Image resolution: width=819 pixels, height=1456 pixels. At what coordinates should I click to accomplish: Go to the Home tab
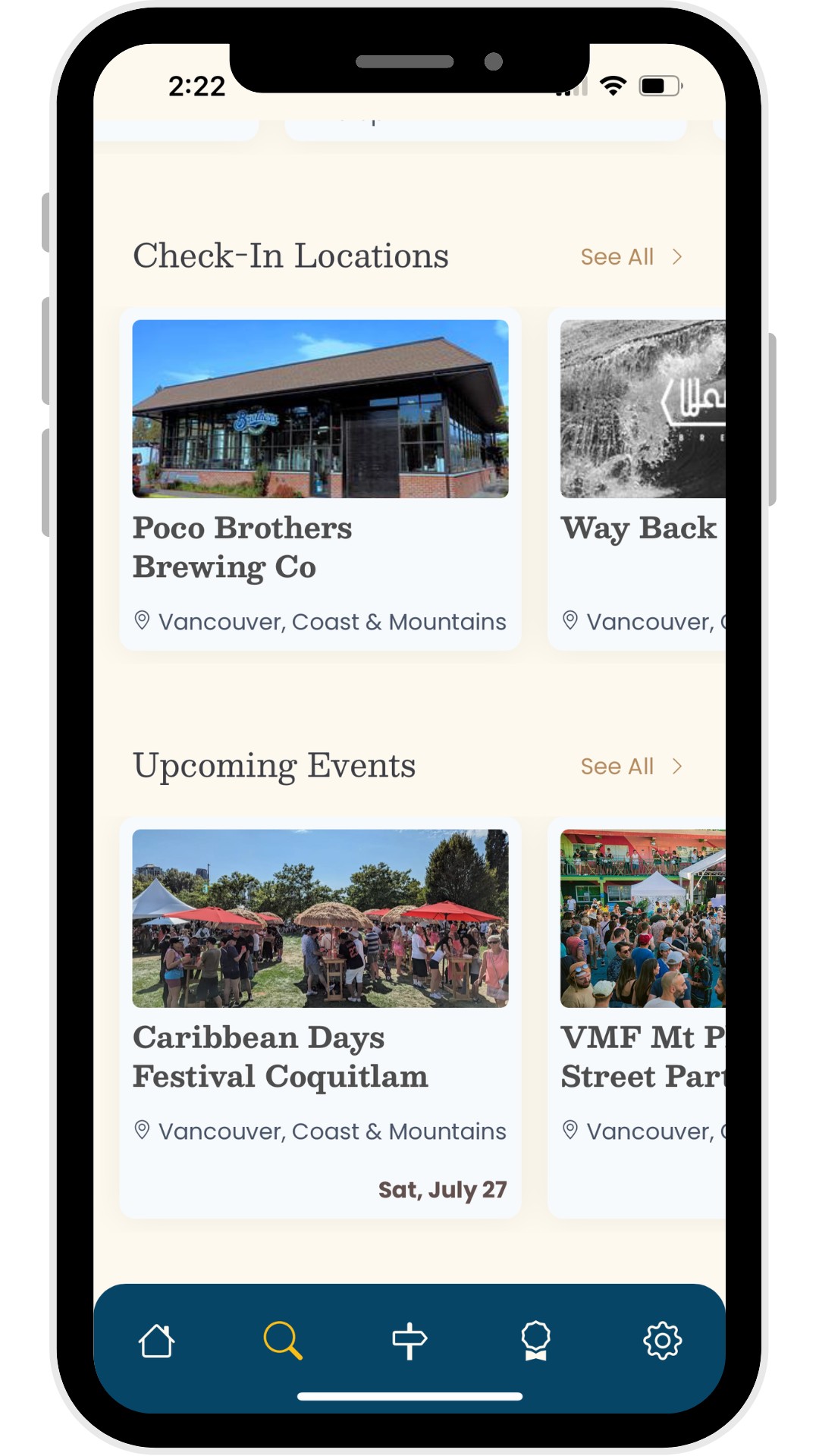pos(156,1341)
